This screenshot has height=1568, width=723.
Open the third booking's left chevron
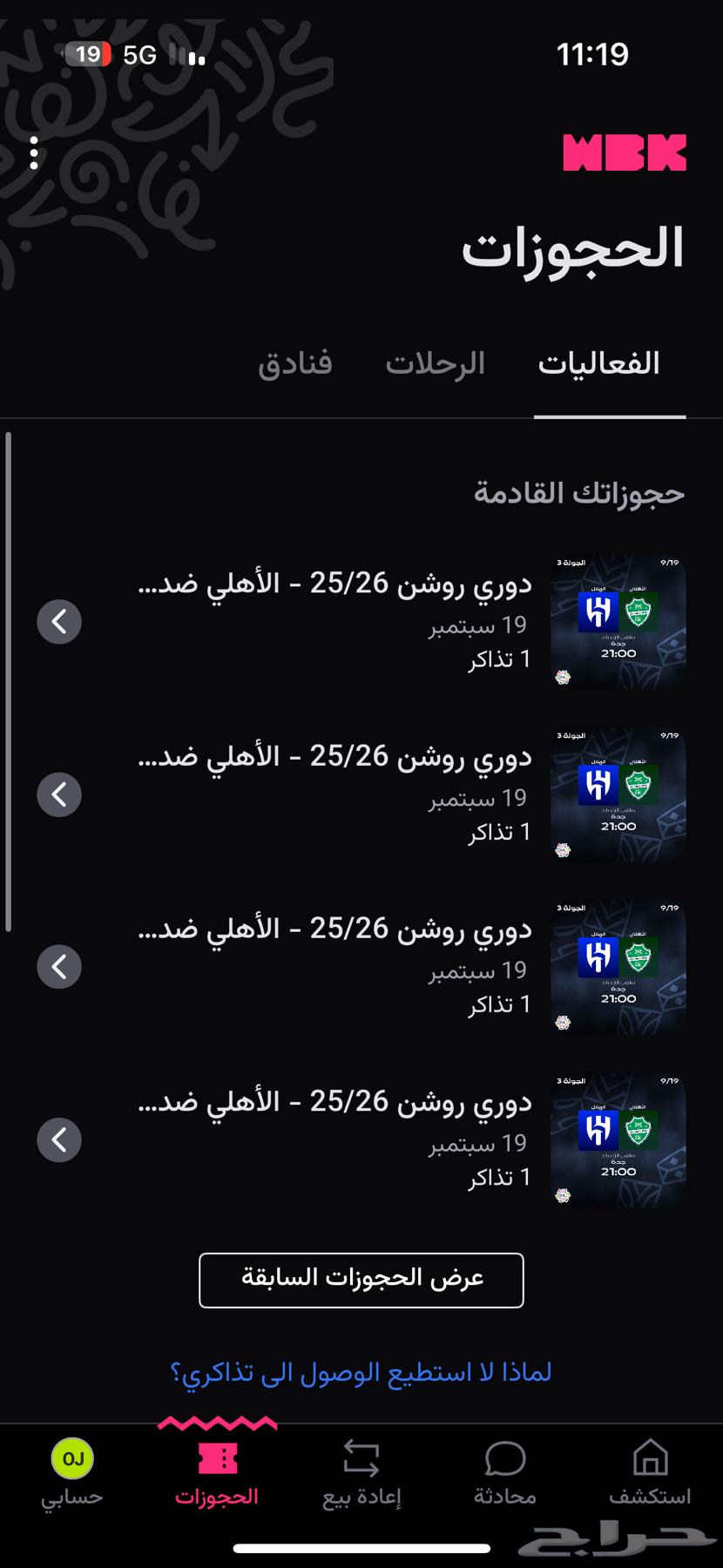(59, 966)
